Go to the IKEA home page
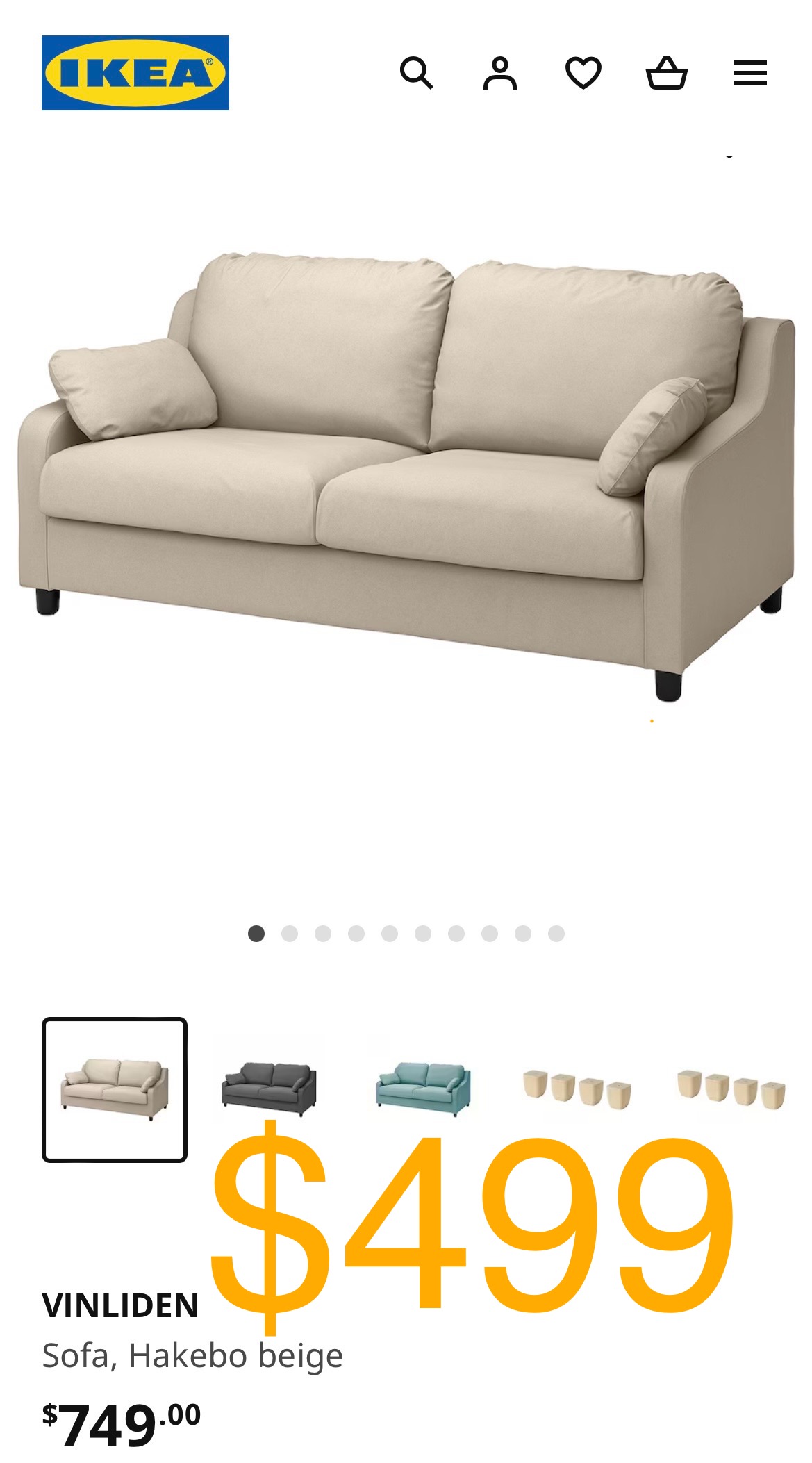The image size is (812, 1463). (x=135, y=73)
